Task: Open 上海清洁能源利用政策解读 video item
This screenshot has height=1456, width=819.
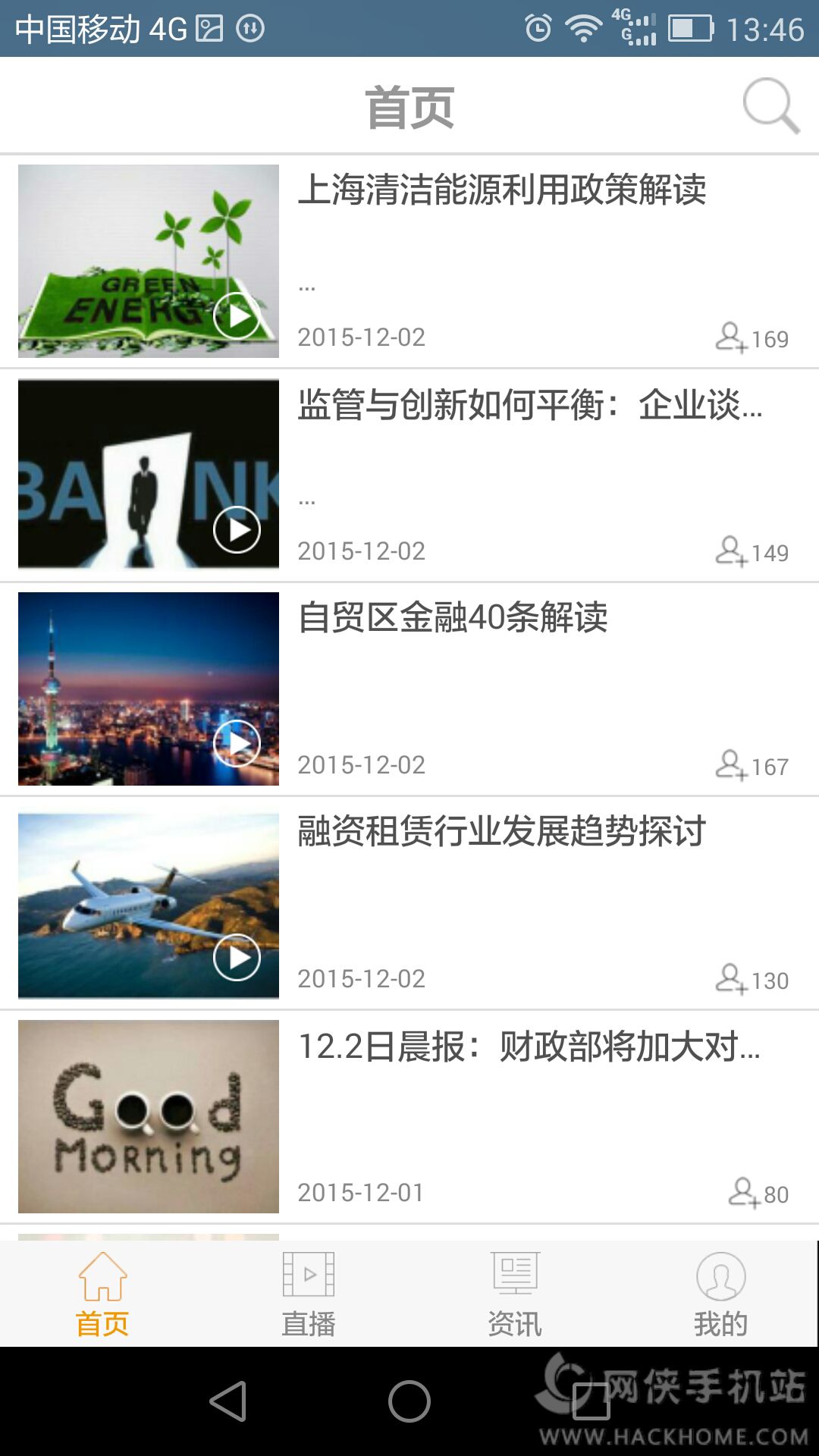Action: point(501,190)
